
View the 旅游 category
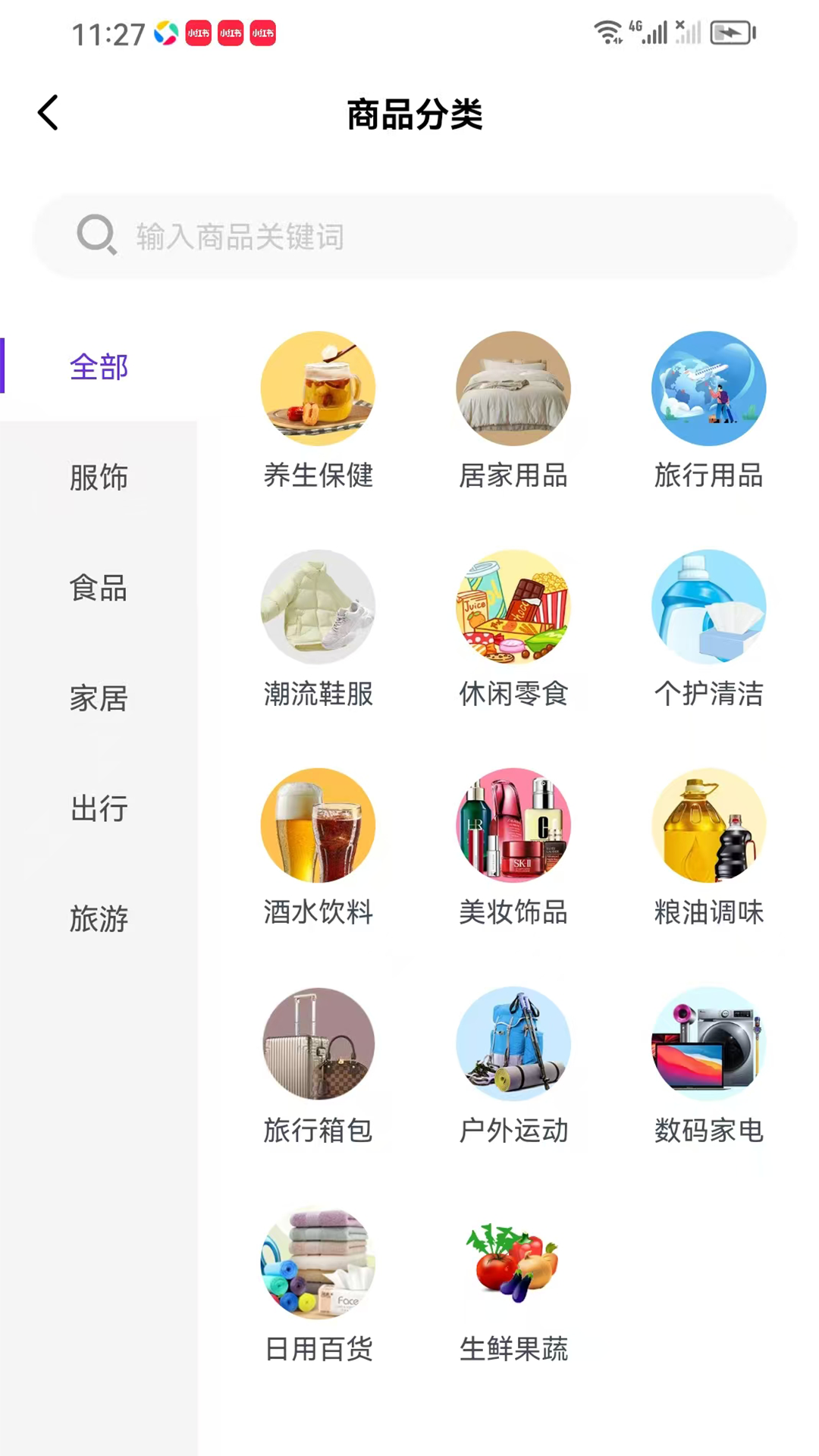click(99, 919)
